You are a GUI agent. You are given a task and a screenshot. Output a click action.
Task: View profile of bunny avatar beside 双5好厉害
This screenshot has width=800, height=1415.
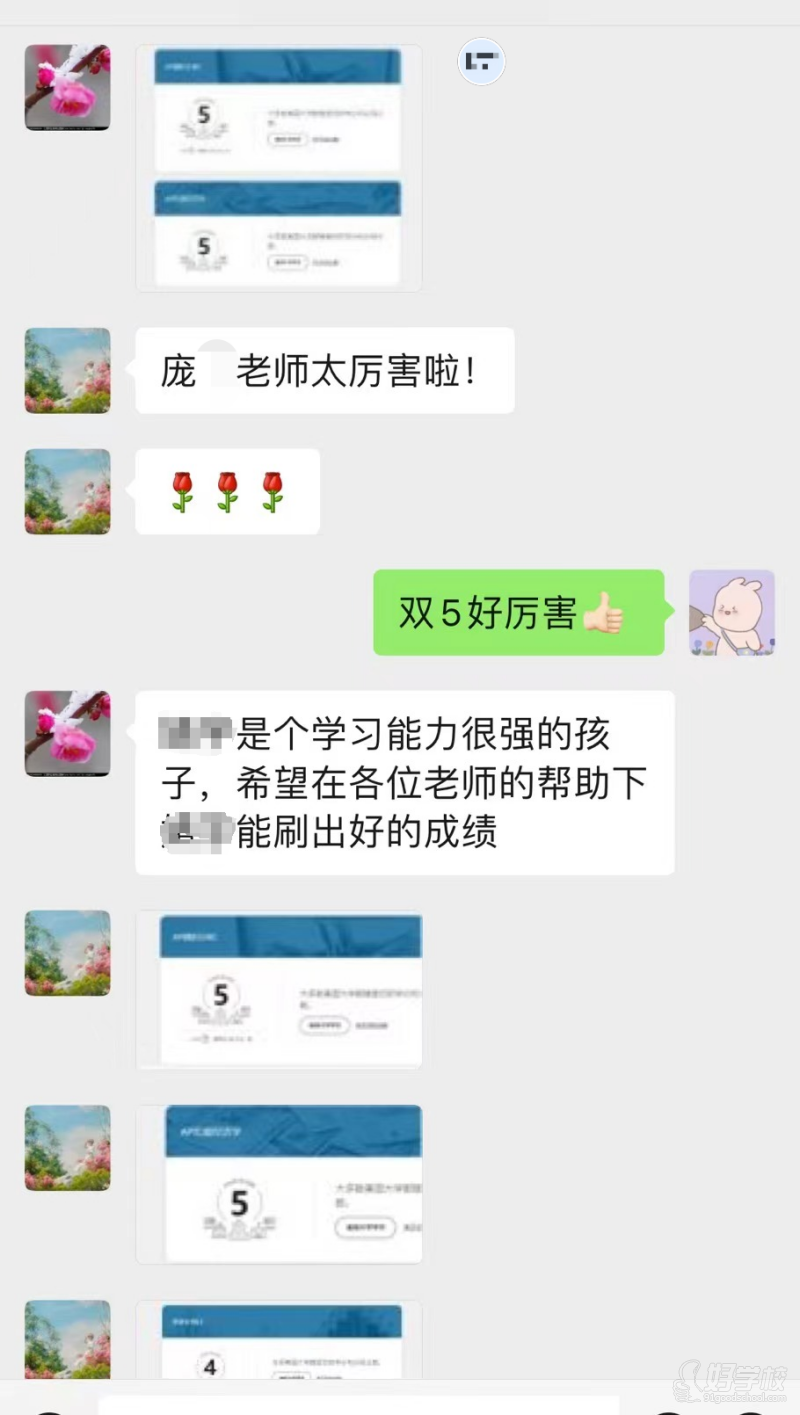pos(732,613)
